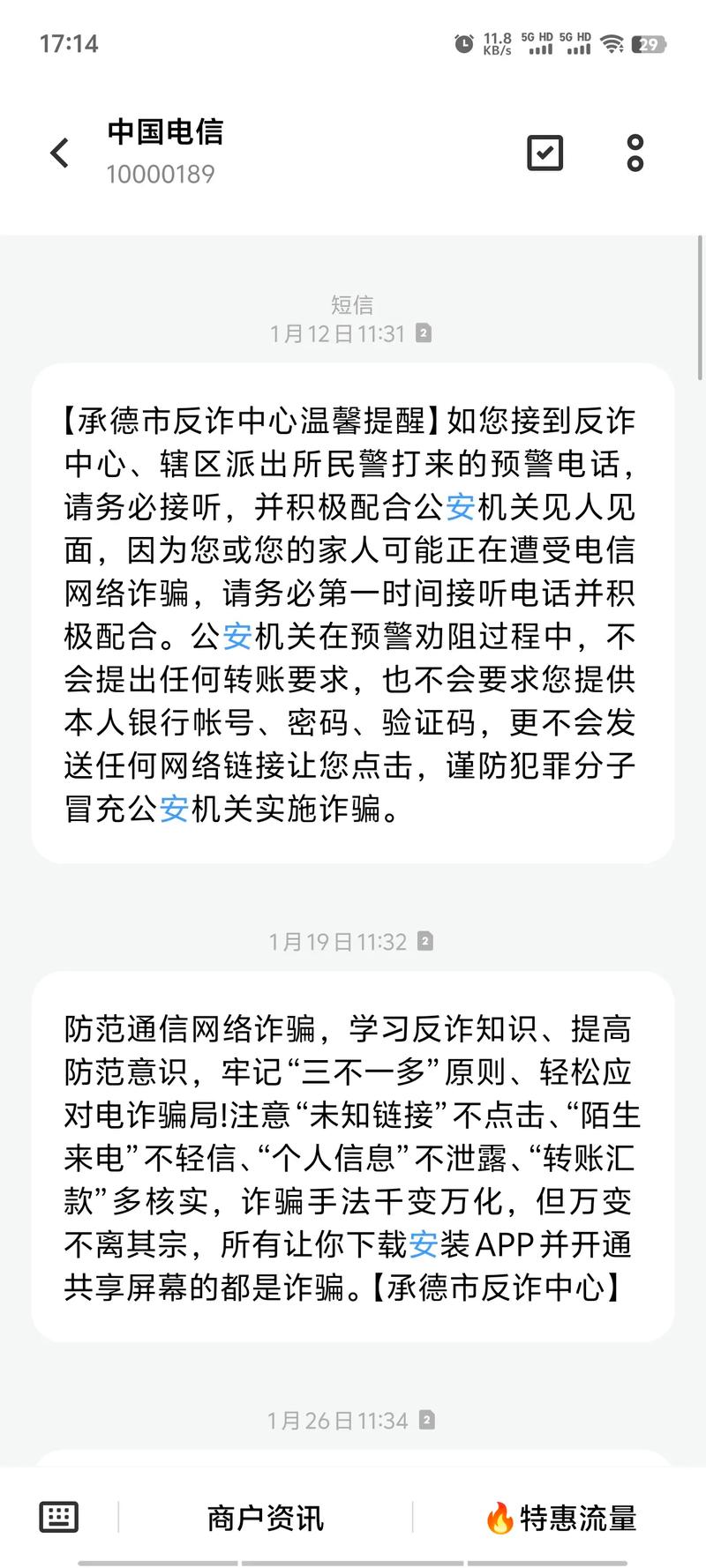Switch to keyboard input

pyautogui.click(x=59, y=1517)
